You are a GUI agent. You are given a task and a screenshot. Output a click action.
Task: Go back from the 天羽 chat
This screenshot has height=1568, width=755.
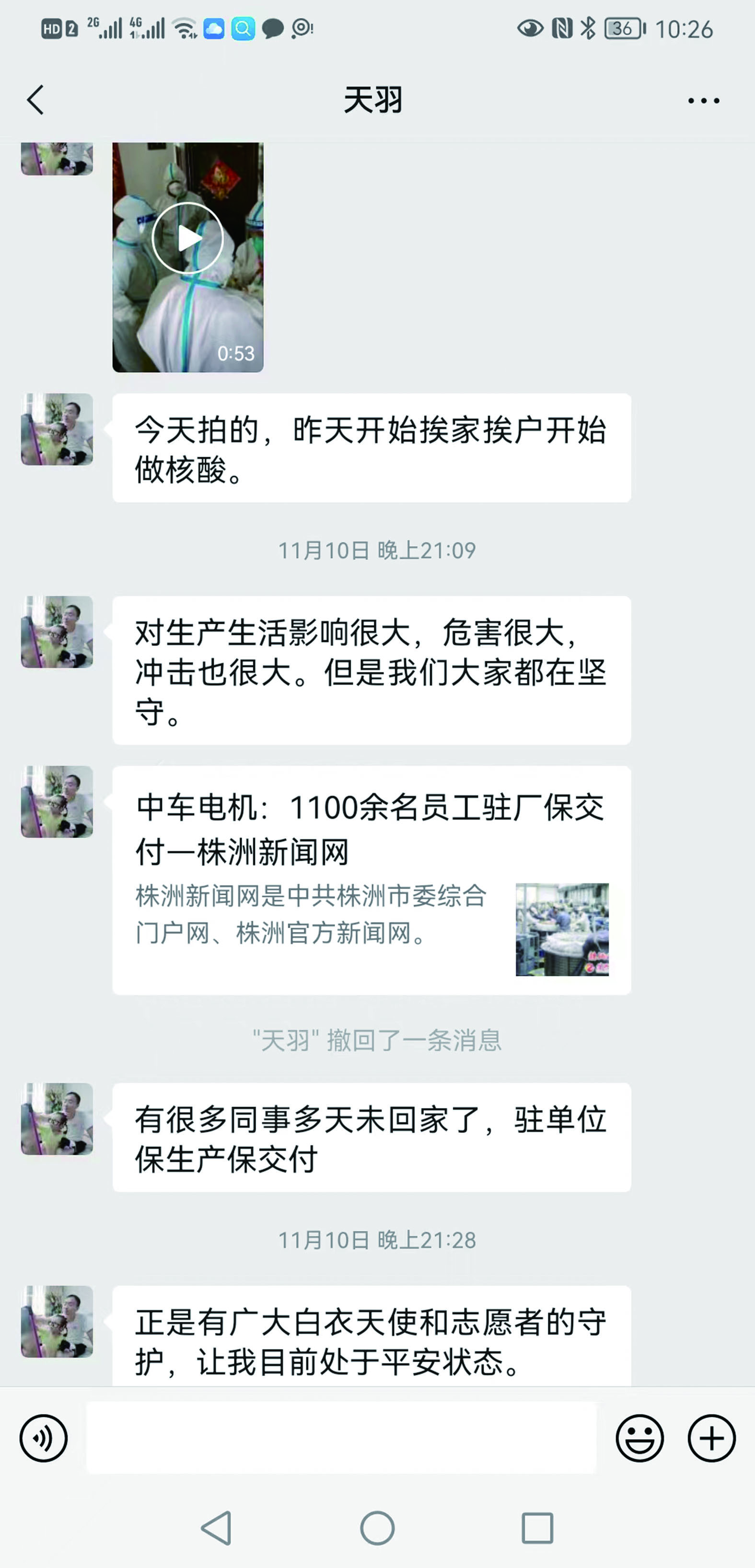36,100
